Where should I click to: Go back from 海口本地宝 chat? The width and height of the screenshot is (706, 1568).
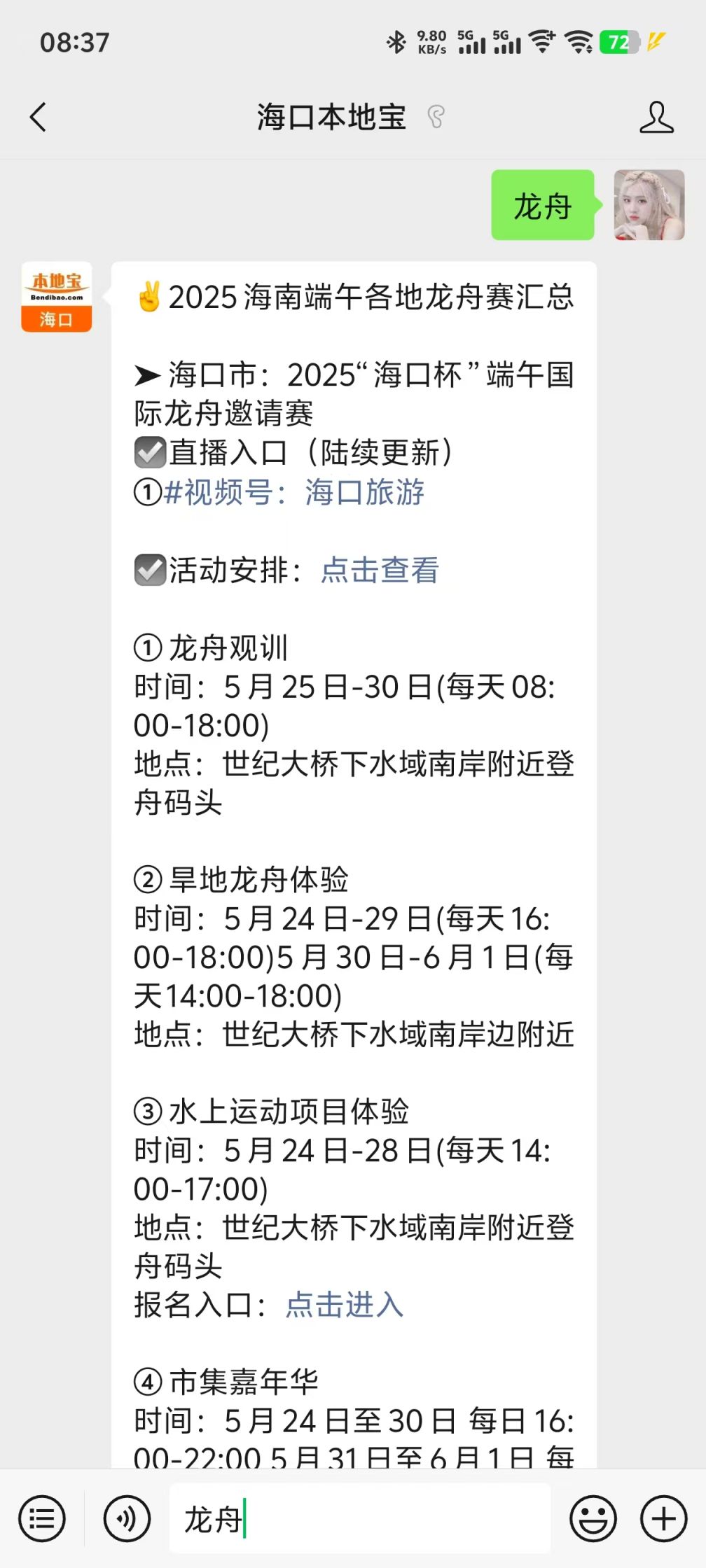coord(39,117)
